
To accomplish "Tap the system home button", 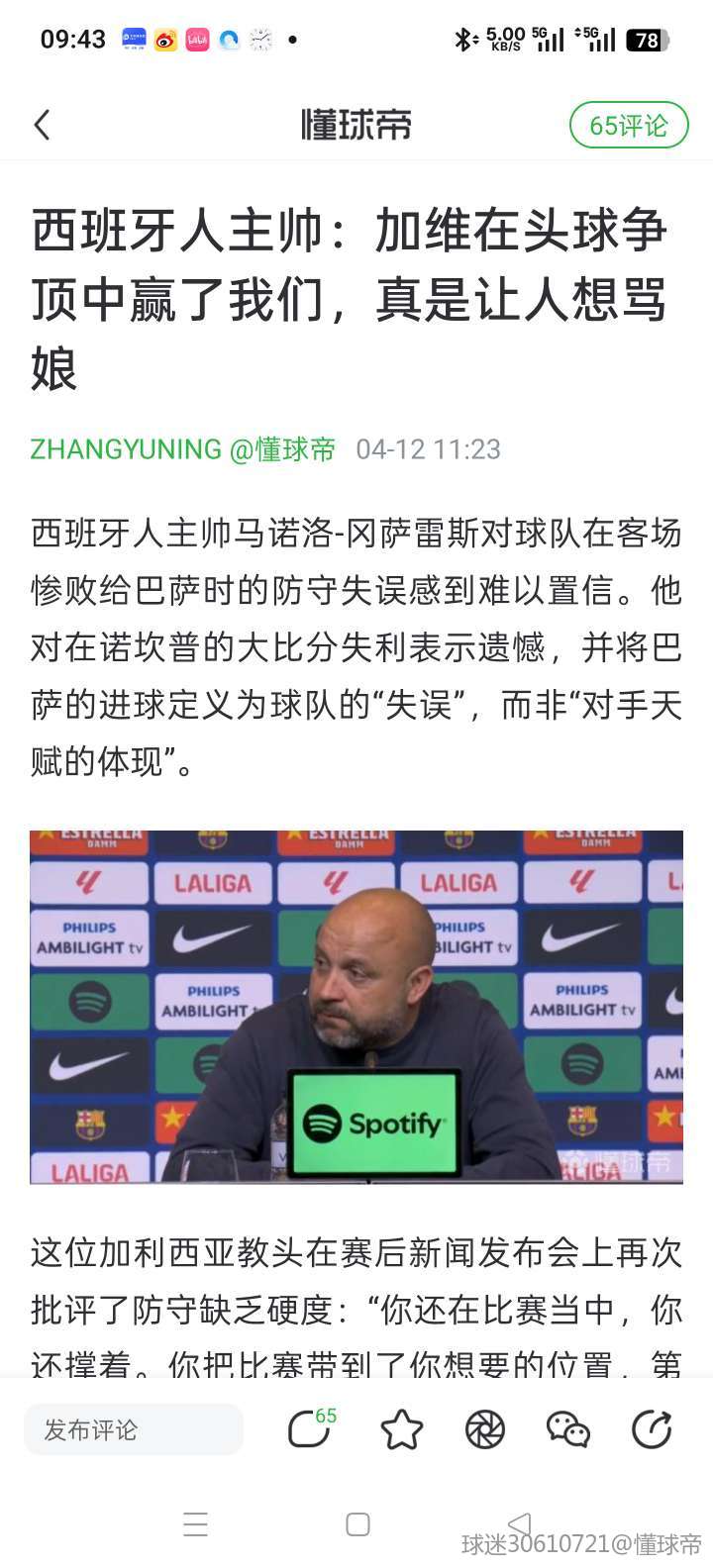I will (357, 1524).
